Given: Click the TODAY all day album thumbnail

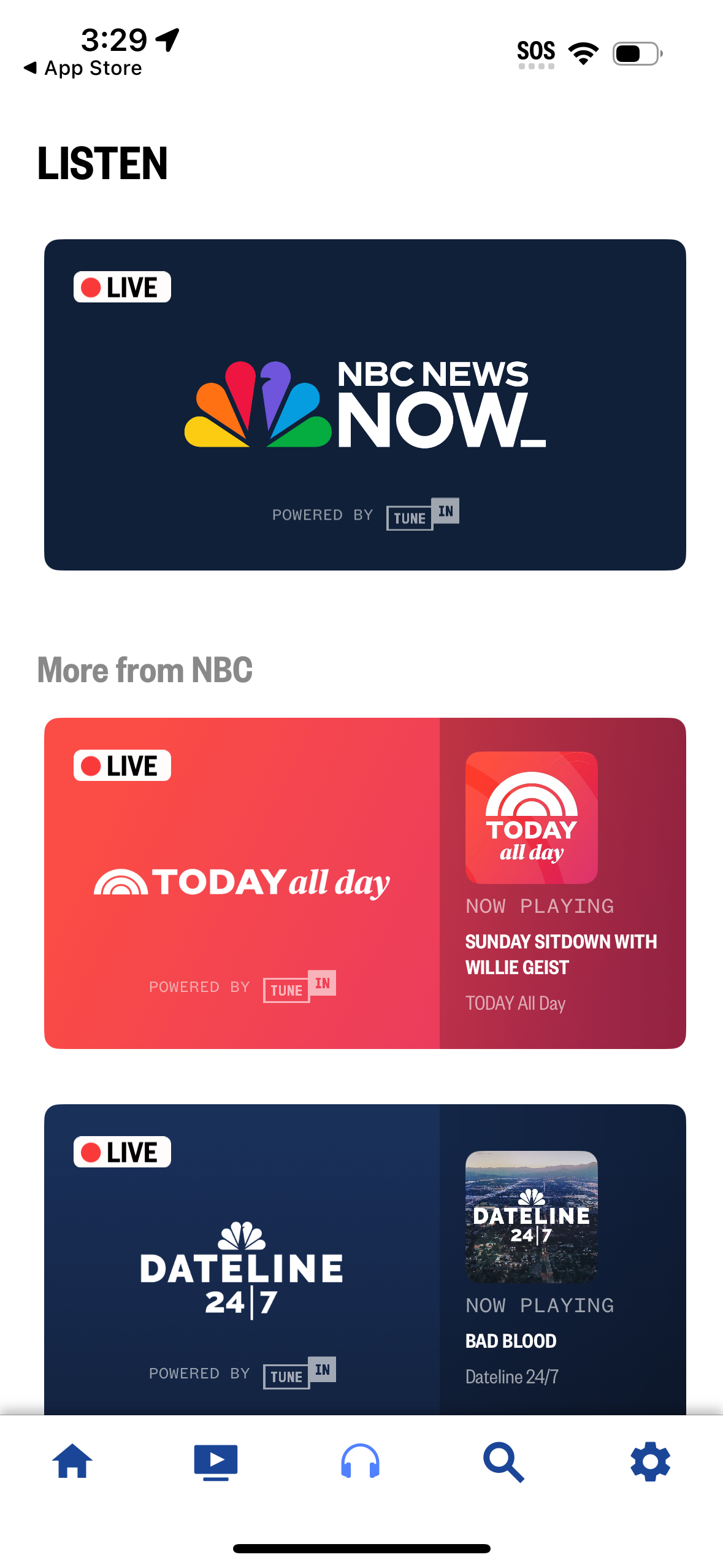Looking at the screenshot, I should point(531,819).
